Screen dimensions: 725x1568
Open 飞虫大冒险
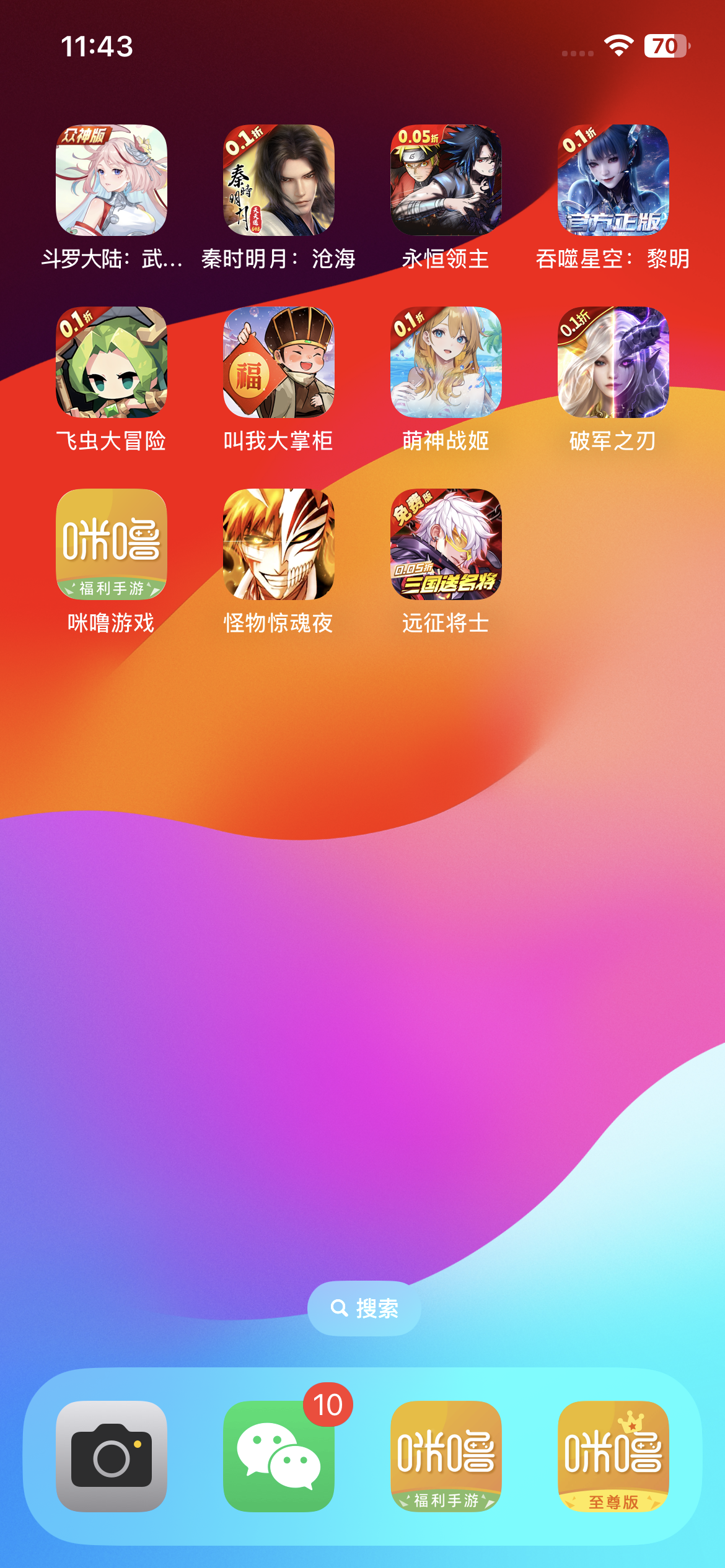tap(112, 362)
